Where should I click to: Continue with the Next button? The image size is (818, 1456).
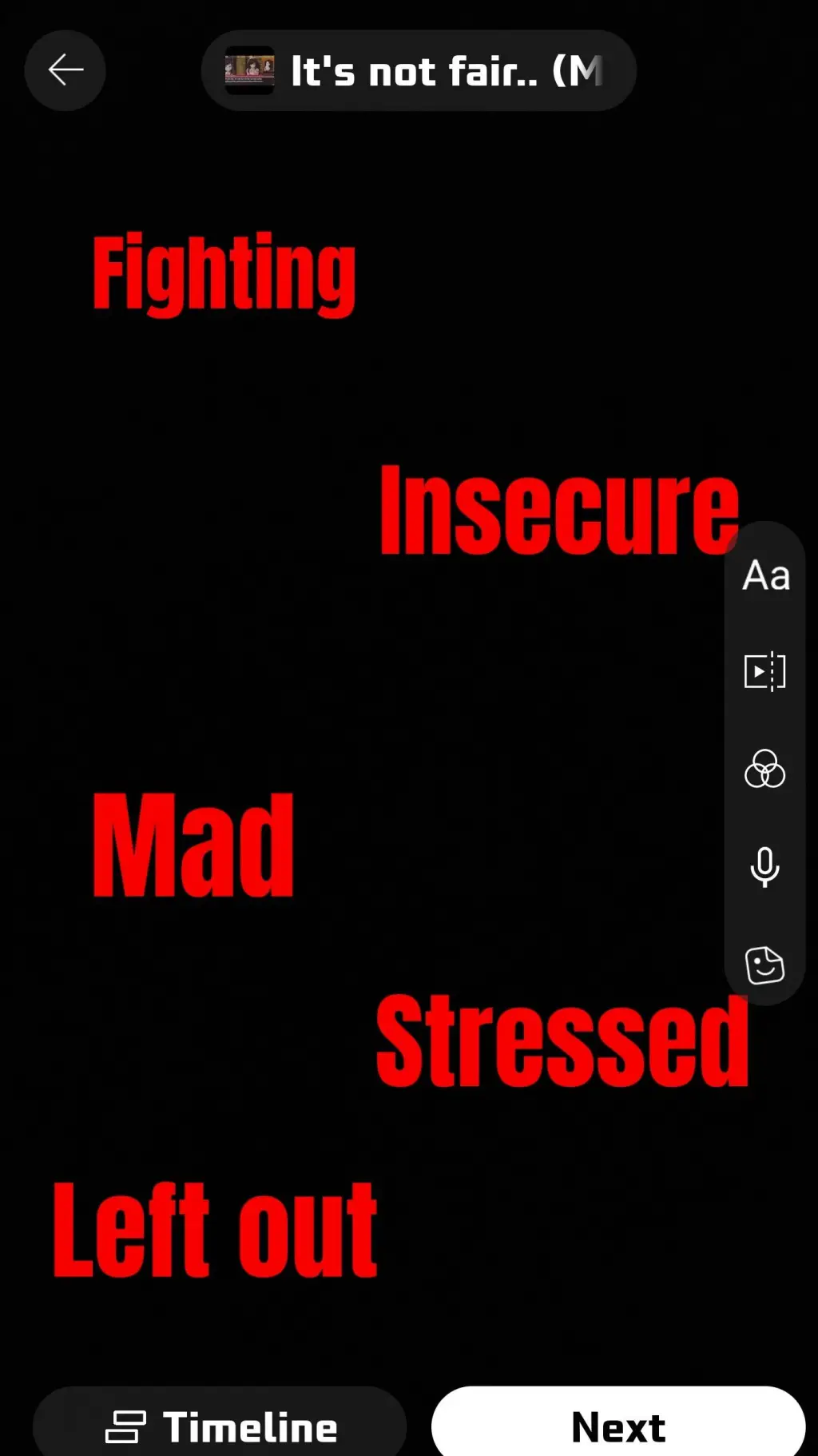pos(618,1427)
